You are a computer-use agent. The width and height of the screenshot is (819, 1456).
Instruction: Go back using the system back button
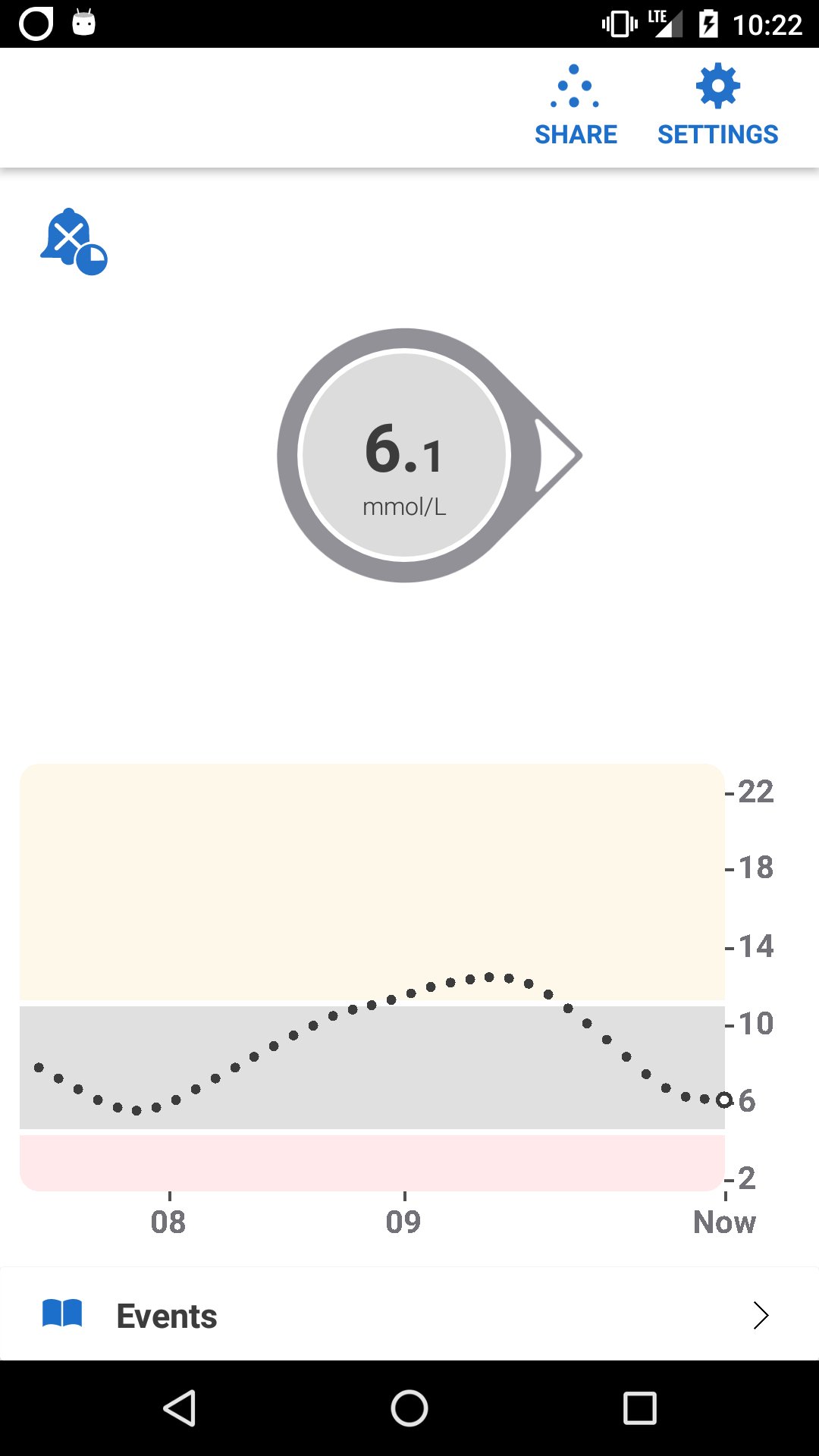click(x=180, y=1408)
